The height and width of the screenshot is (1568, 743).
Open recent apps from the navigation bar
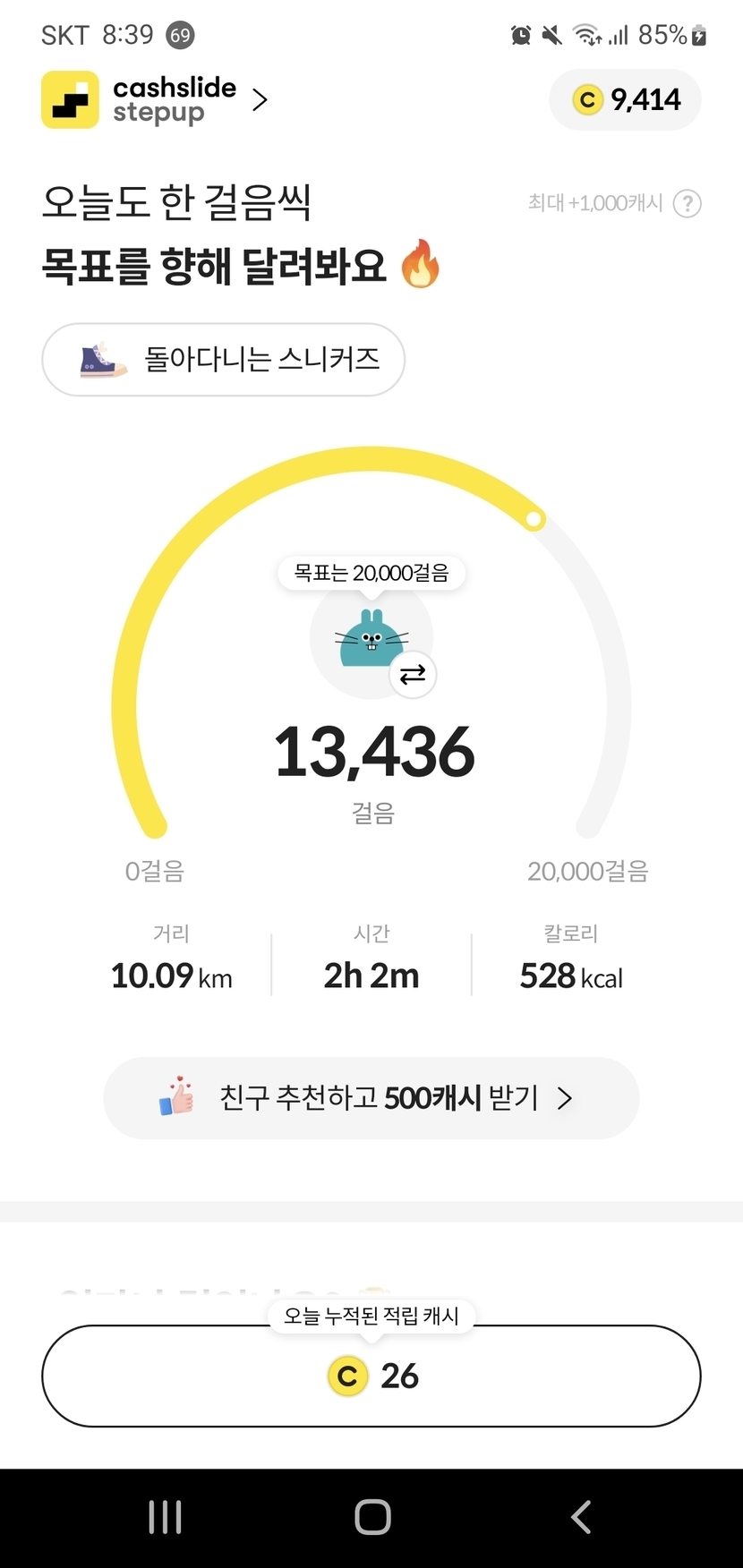coord(165,1517)
